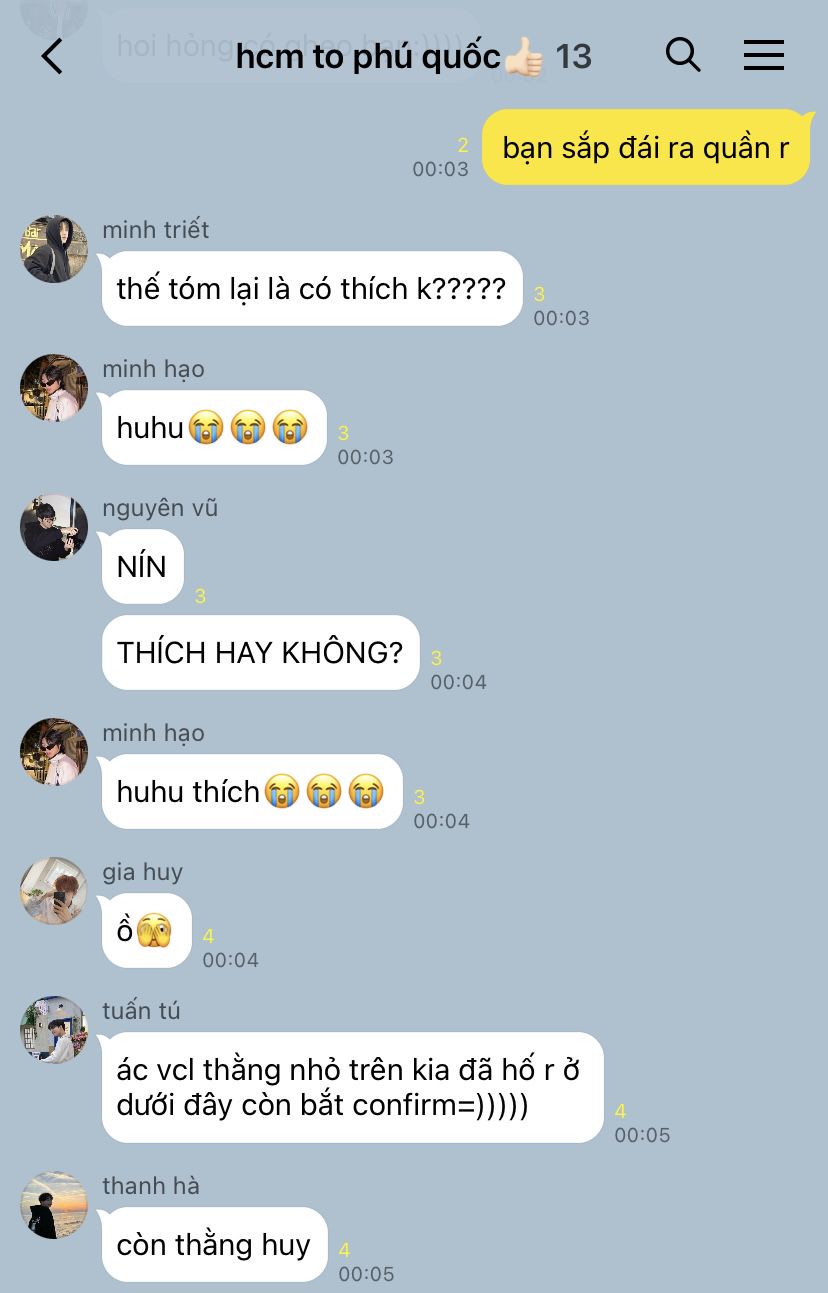View nguyên vũ's profile avatar

click(54, 527)
